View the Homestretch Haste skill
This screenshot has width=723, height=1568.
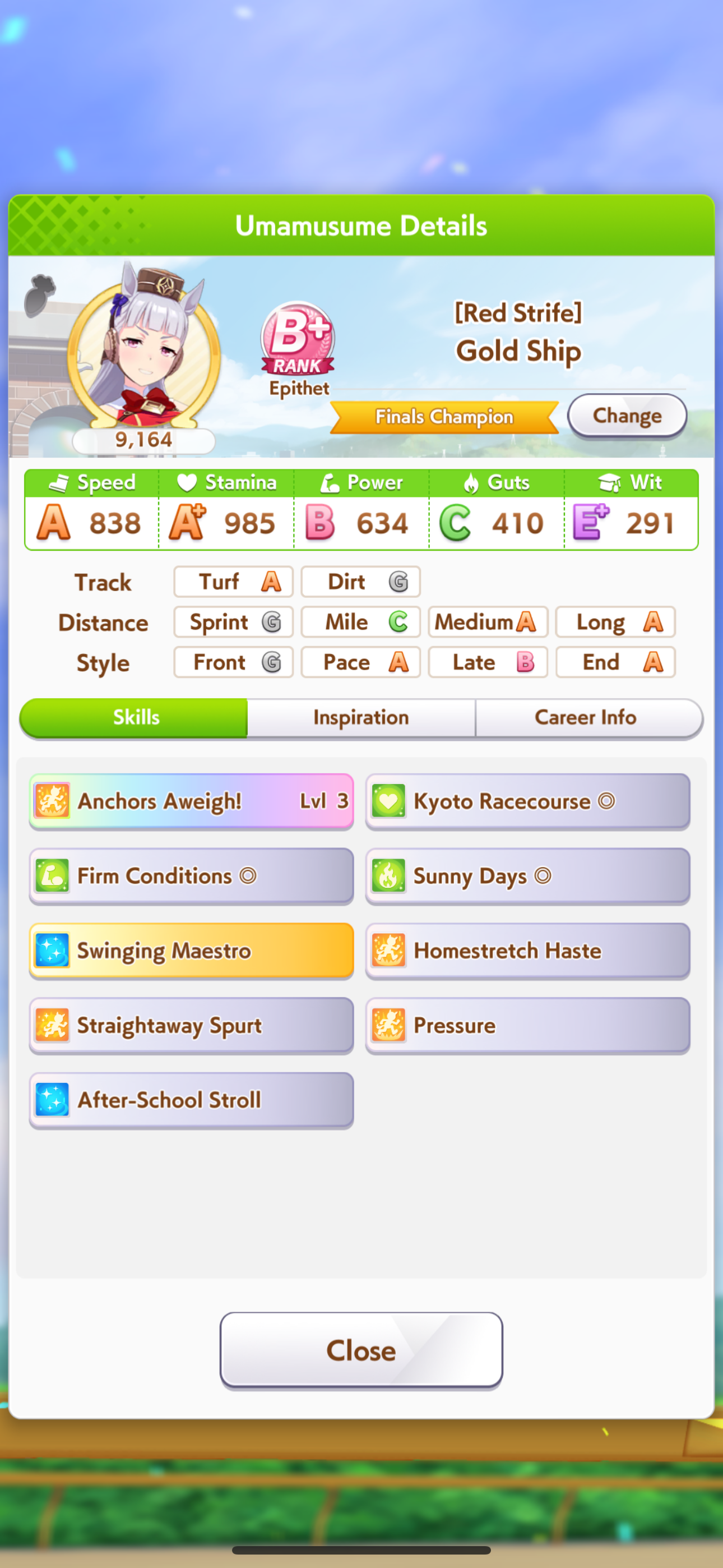click(527, 950)
